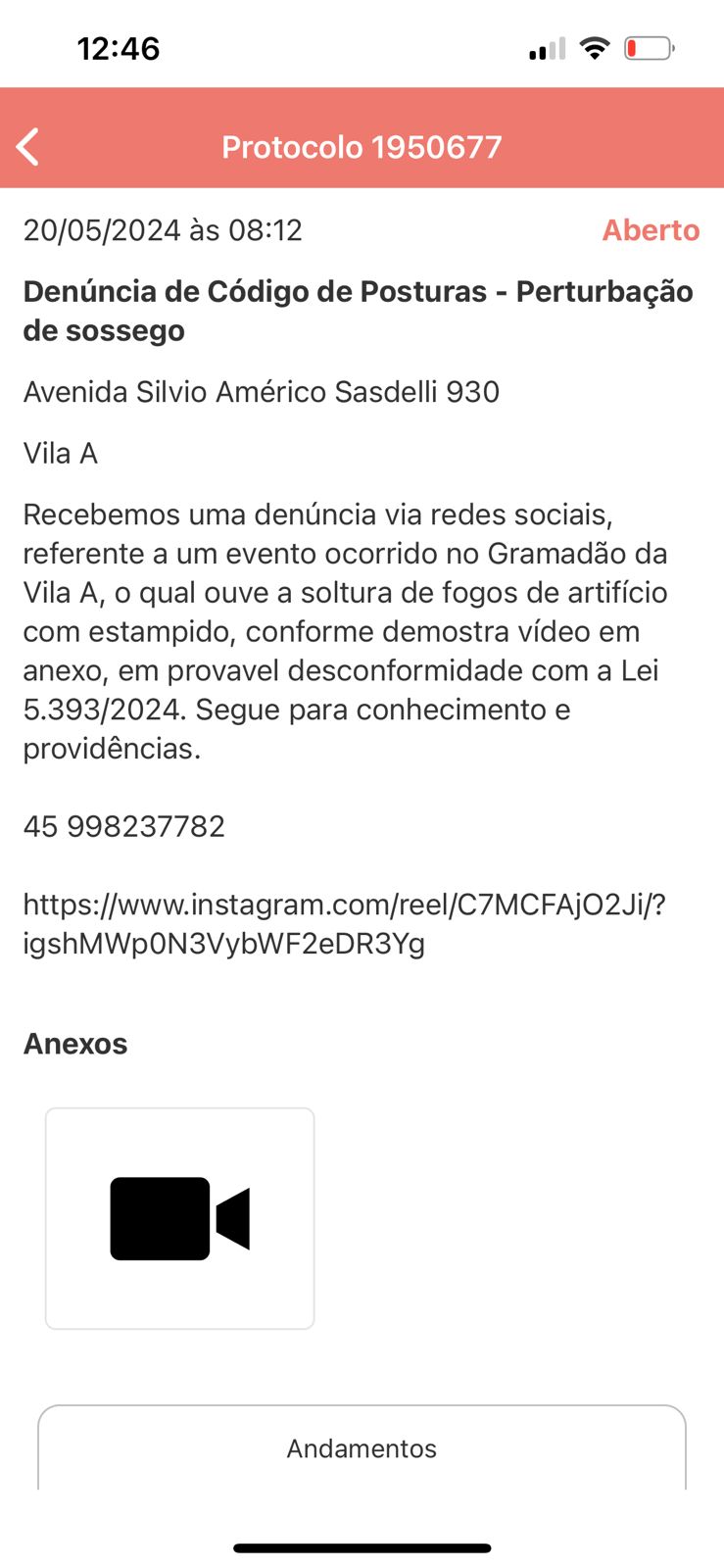The height and width of the screenshot is (1568, 724).
Task: Open the video attachment under Anexos
Action: pyautogui.click(x=180, y=1218)
